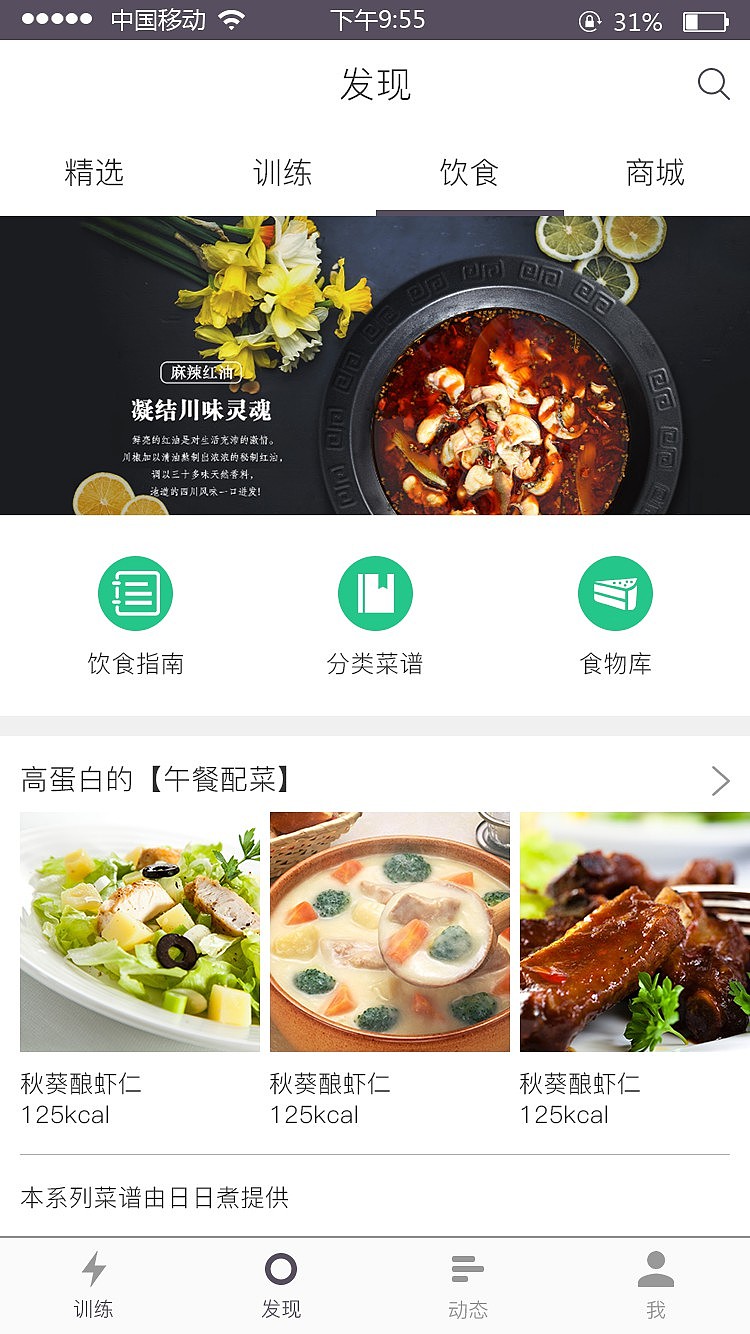Open the 我 profile tab
The width and height of the screenshot is (750, 1334).
656,1285
